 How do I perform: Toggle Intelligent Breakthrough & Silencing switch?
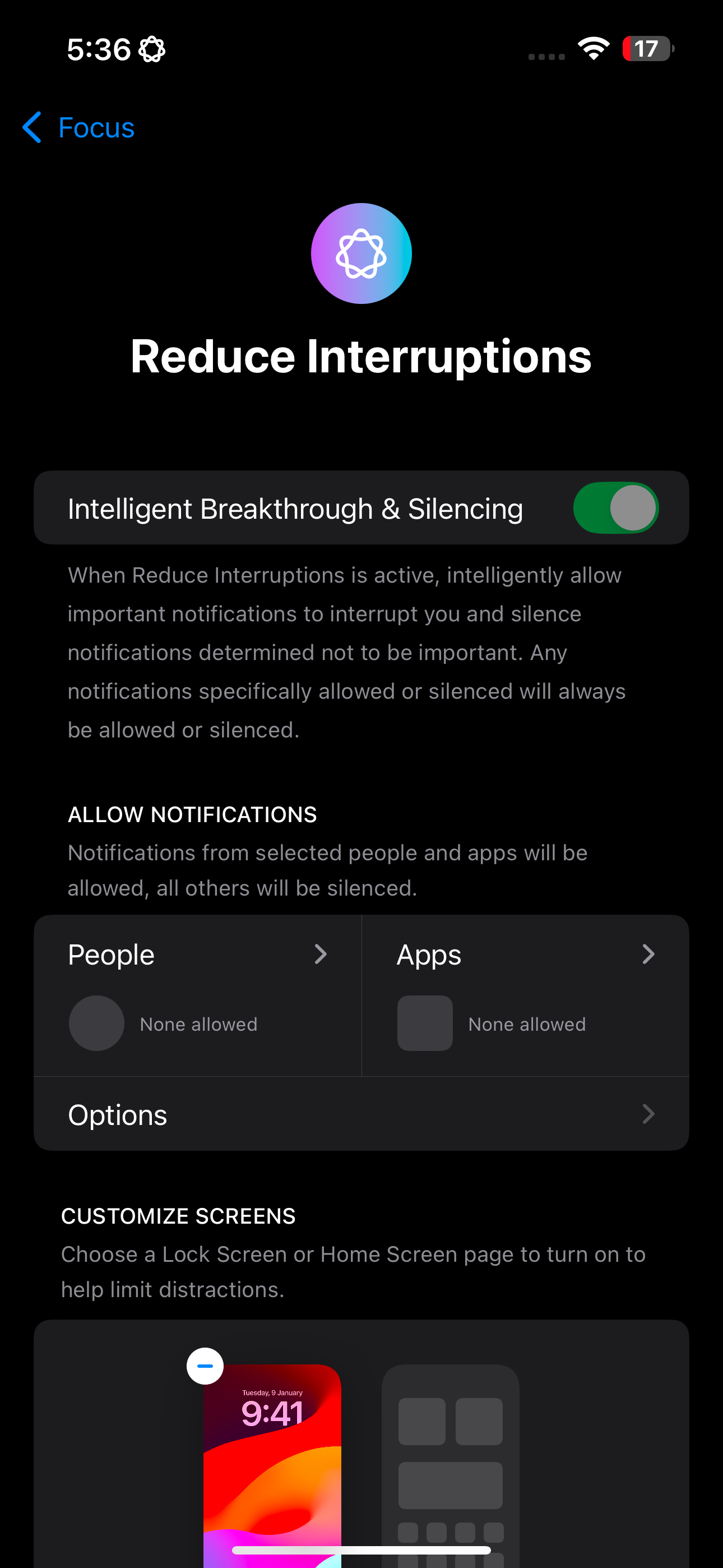[x=615, y=508]
